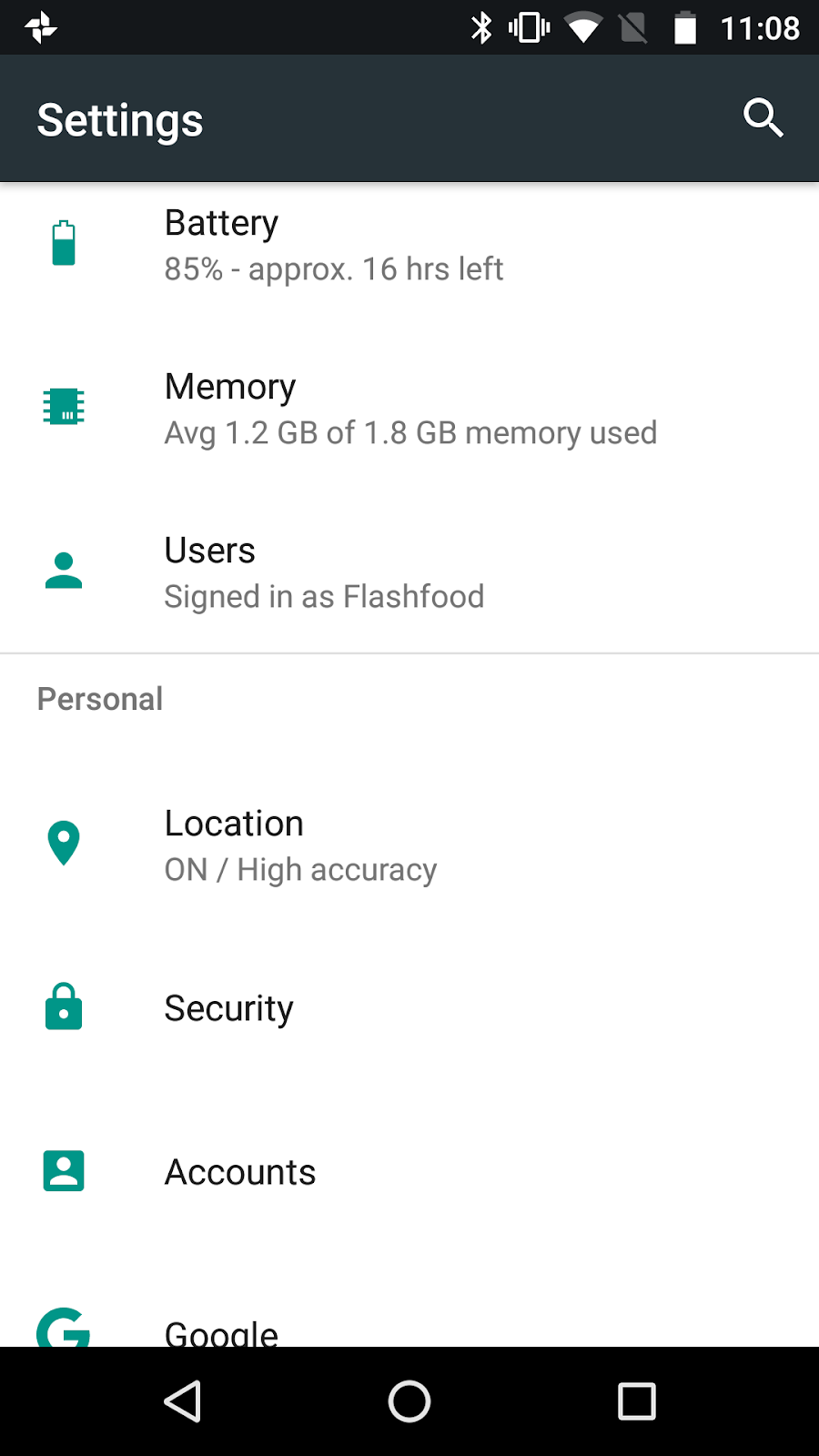This screenshot has width=819, height=1456.
Task: Open Memory usage details
Action: pos(409,409)
